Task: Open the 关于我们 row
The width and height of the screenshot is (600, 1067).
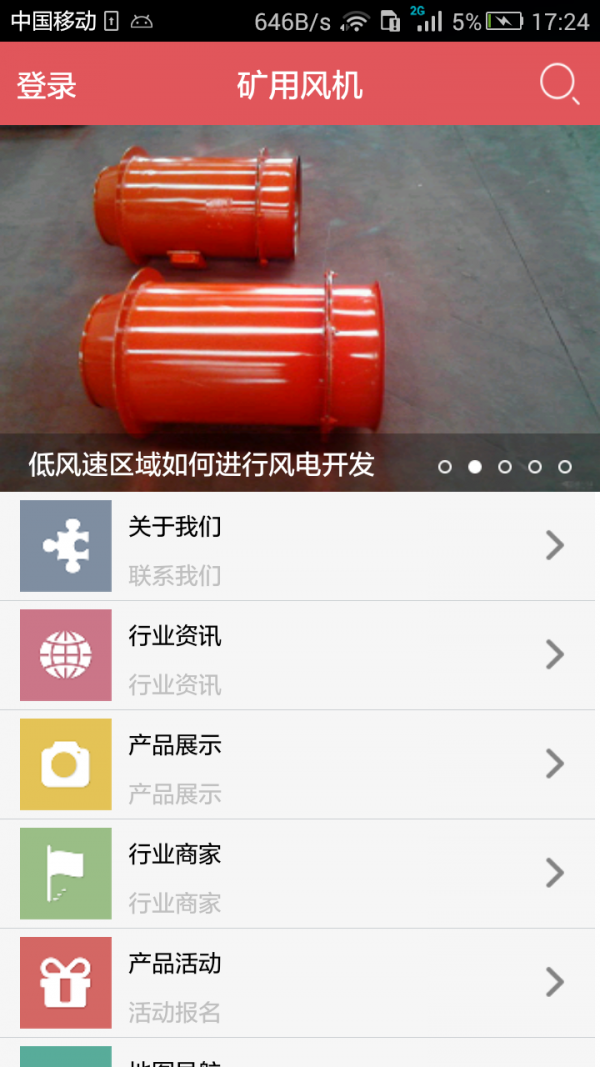Action: pos(300,546)
